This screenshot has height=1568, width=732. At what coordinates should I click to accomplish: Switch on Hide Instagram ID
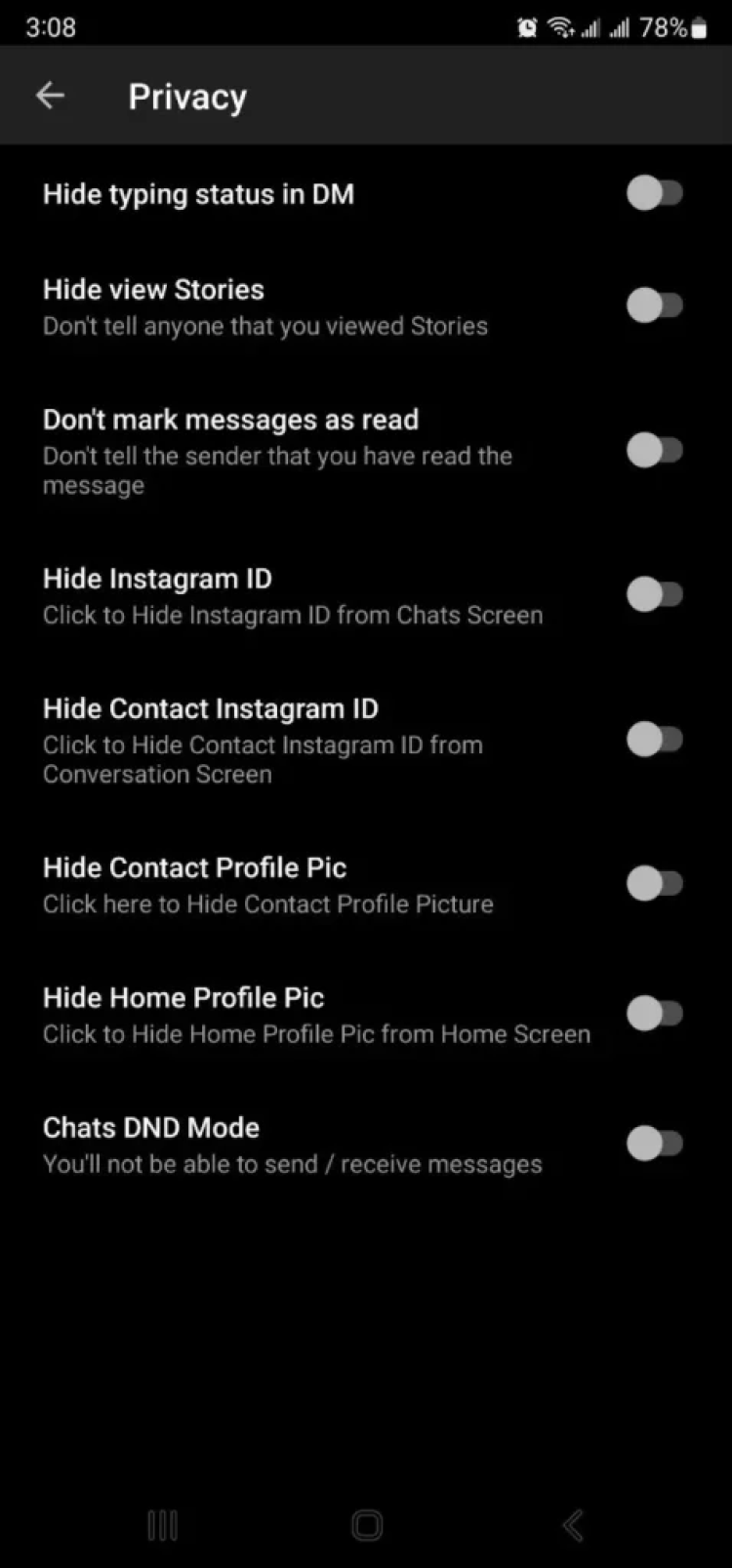point(654,594)
